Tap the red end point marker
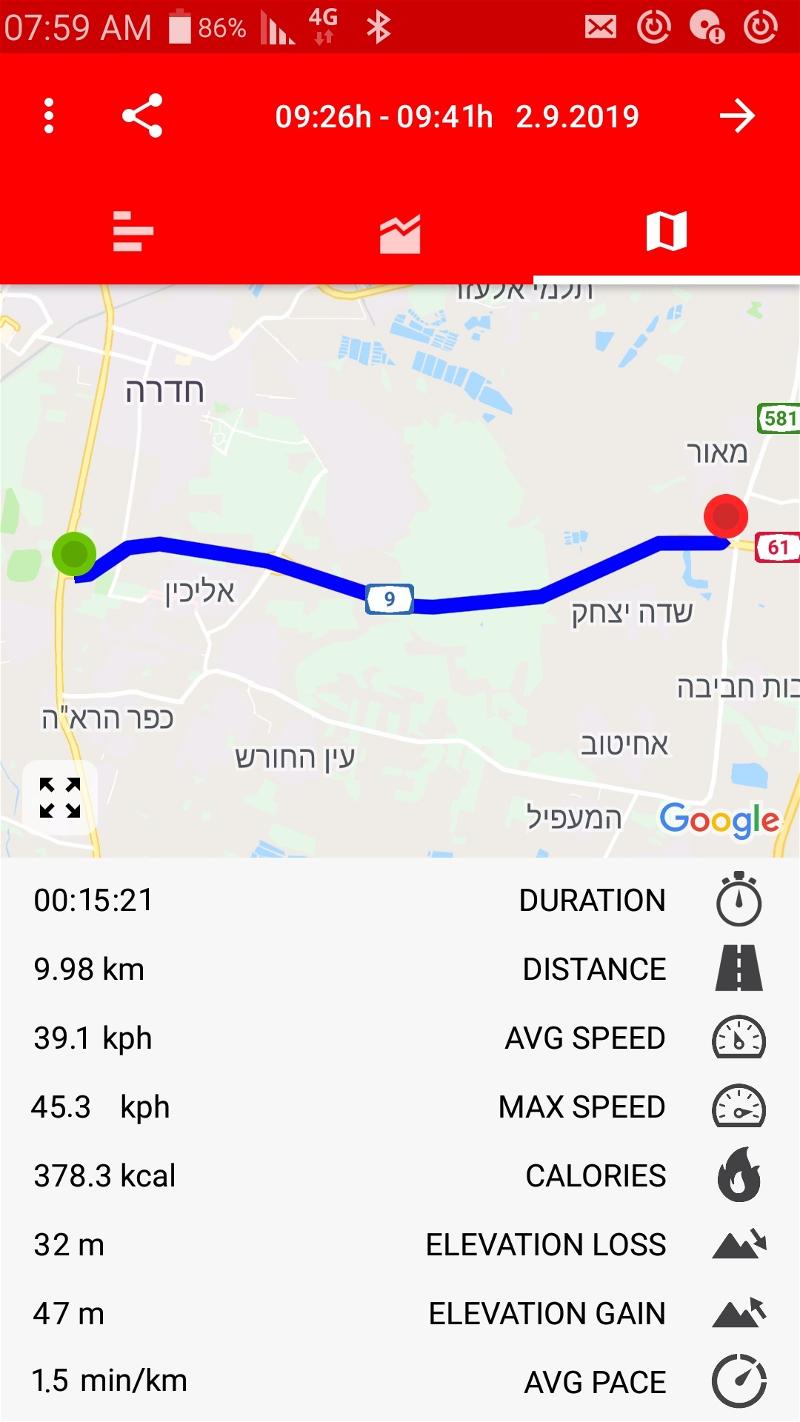Screen dimensions: 800x1422 click(x=726, y=517)
